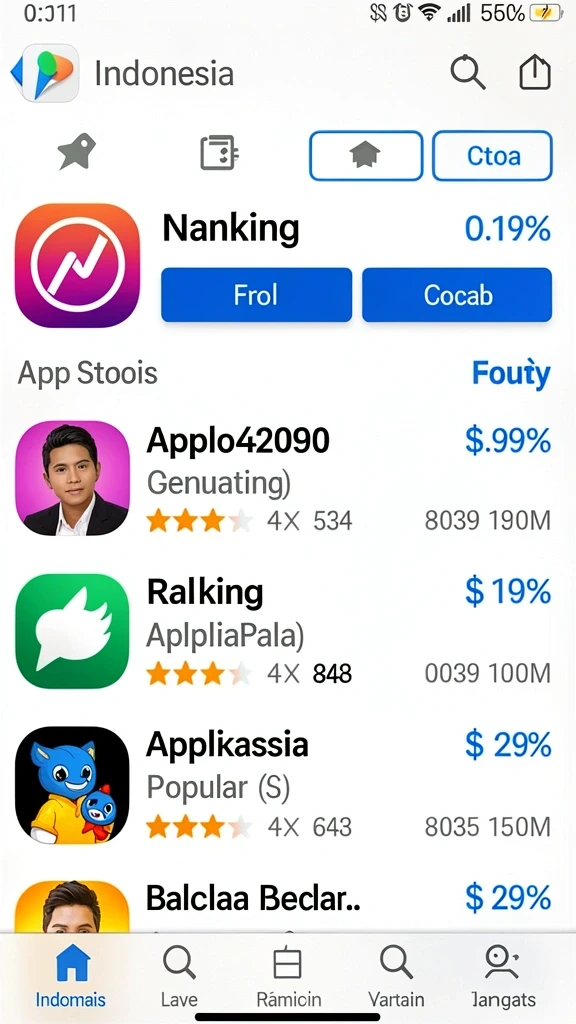Select the rocket star icon tab
The image size is (576, 1024).
(76, 153)
